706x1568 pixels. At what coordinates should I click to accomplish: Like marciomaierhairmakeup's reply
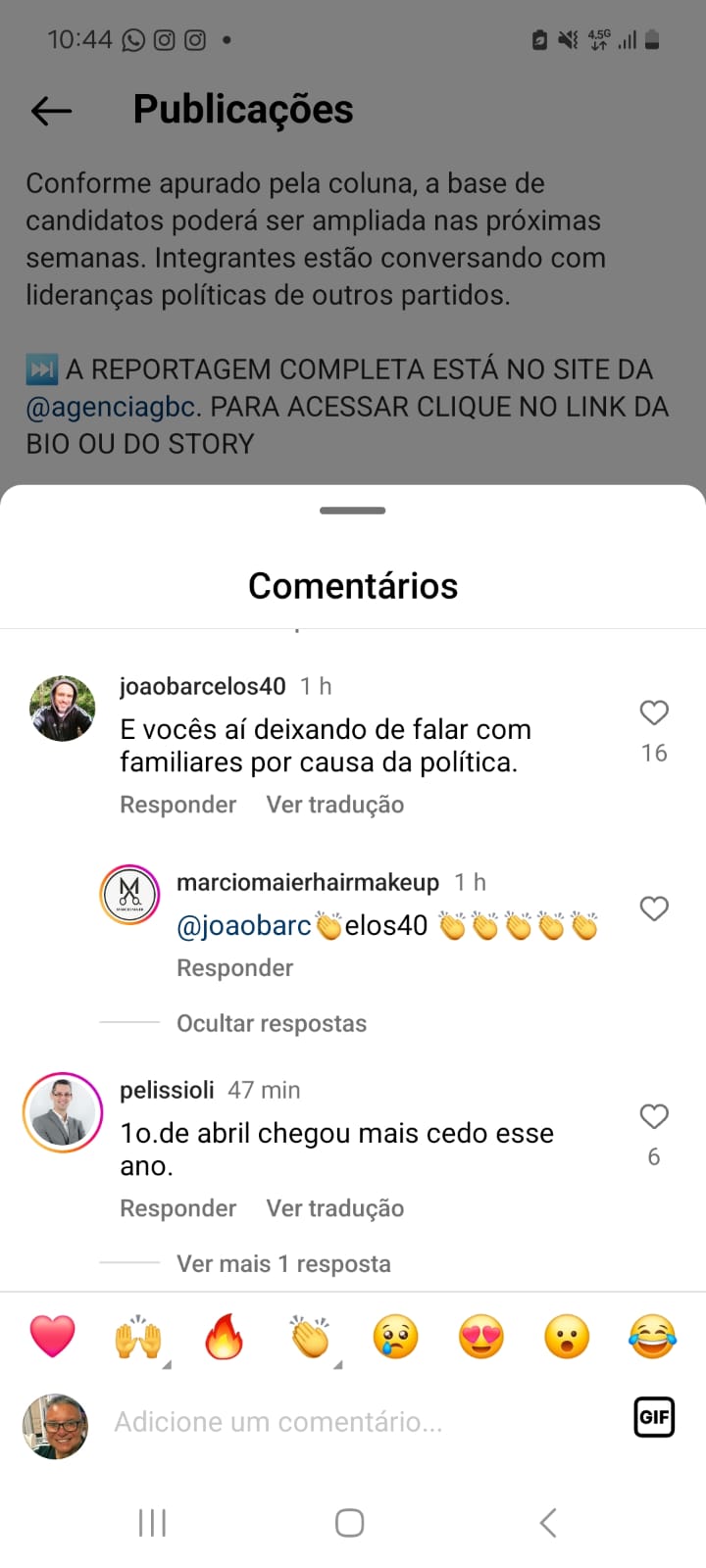[654, 909]
